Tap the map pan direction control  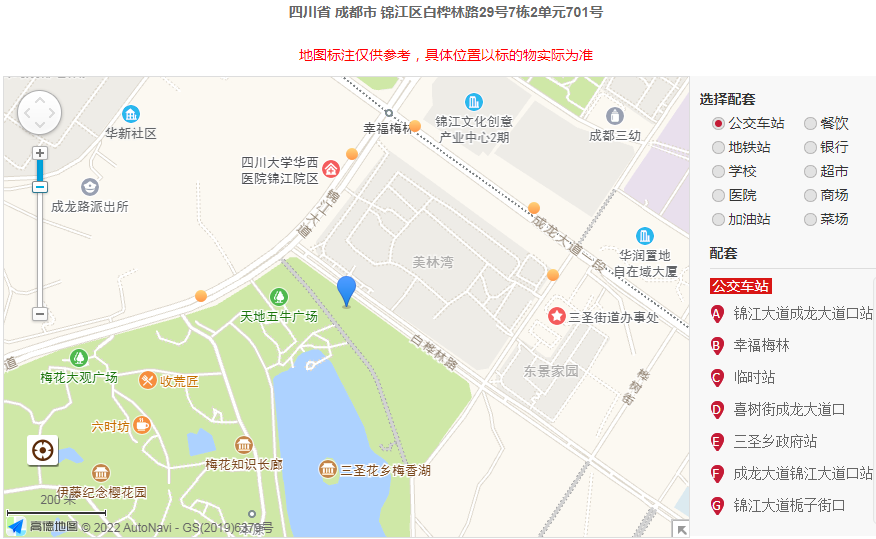40,112
